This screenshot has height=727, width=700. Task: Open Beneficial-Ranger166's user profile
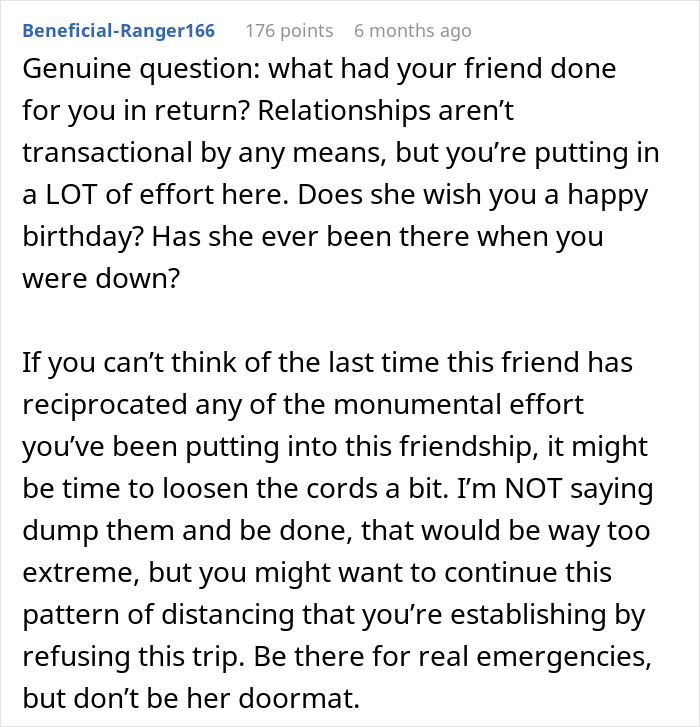118,31
